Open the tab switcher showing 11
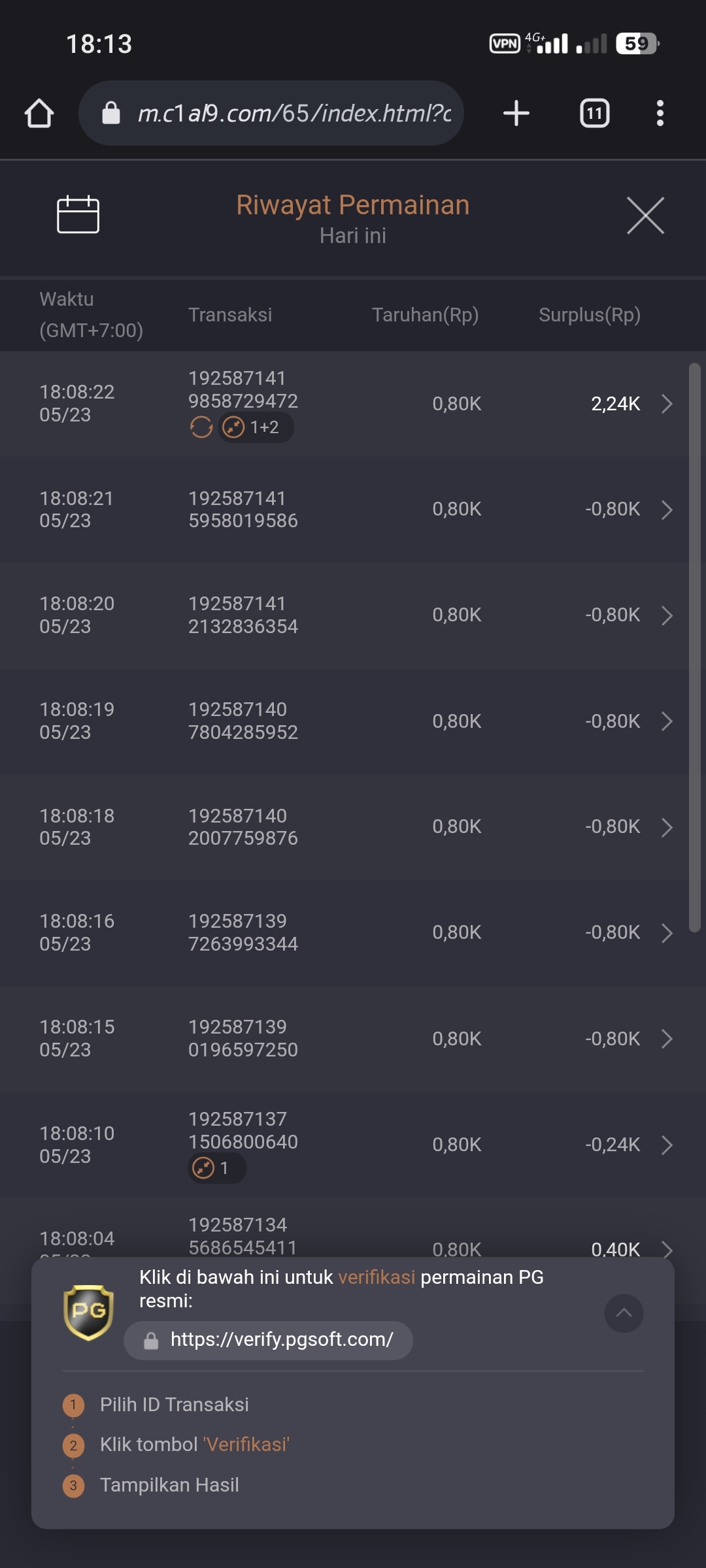This screenshot has width=706, height=1568. pos(594,113)
